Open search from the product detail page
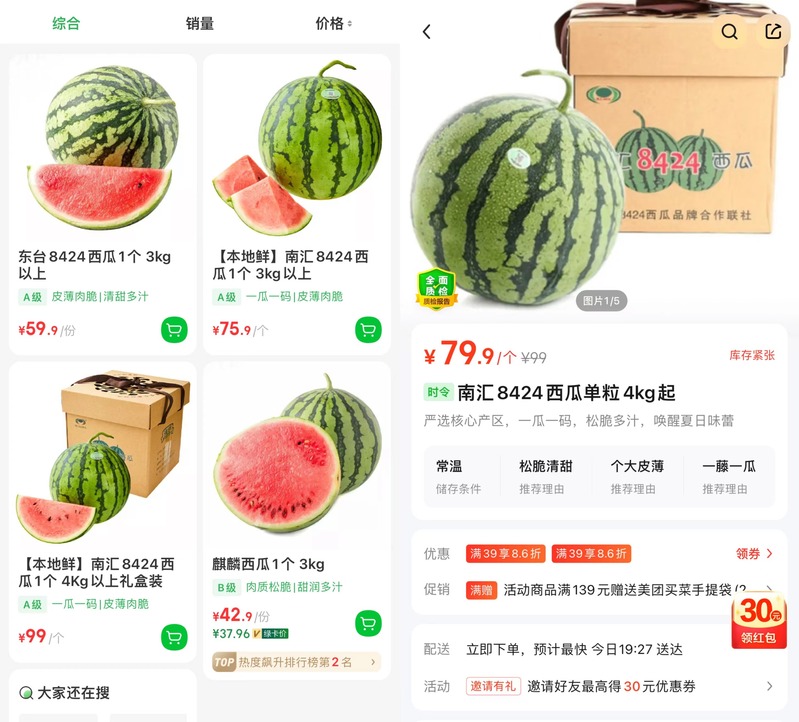 point(730,32)
